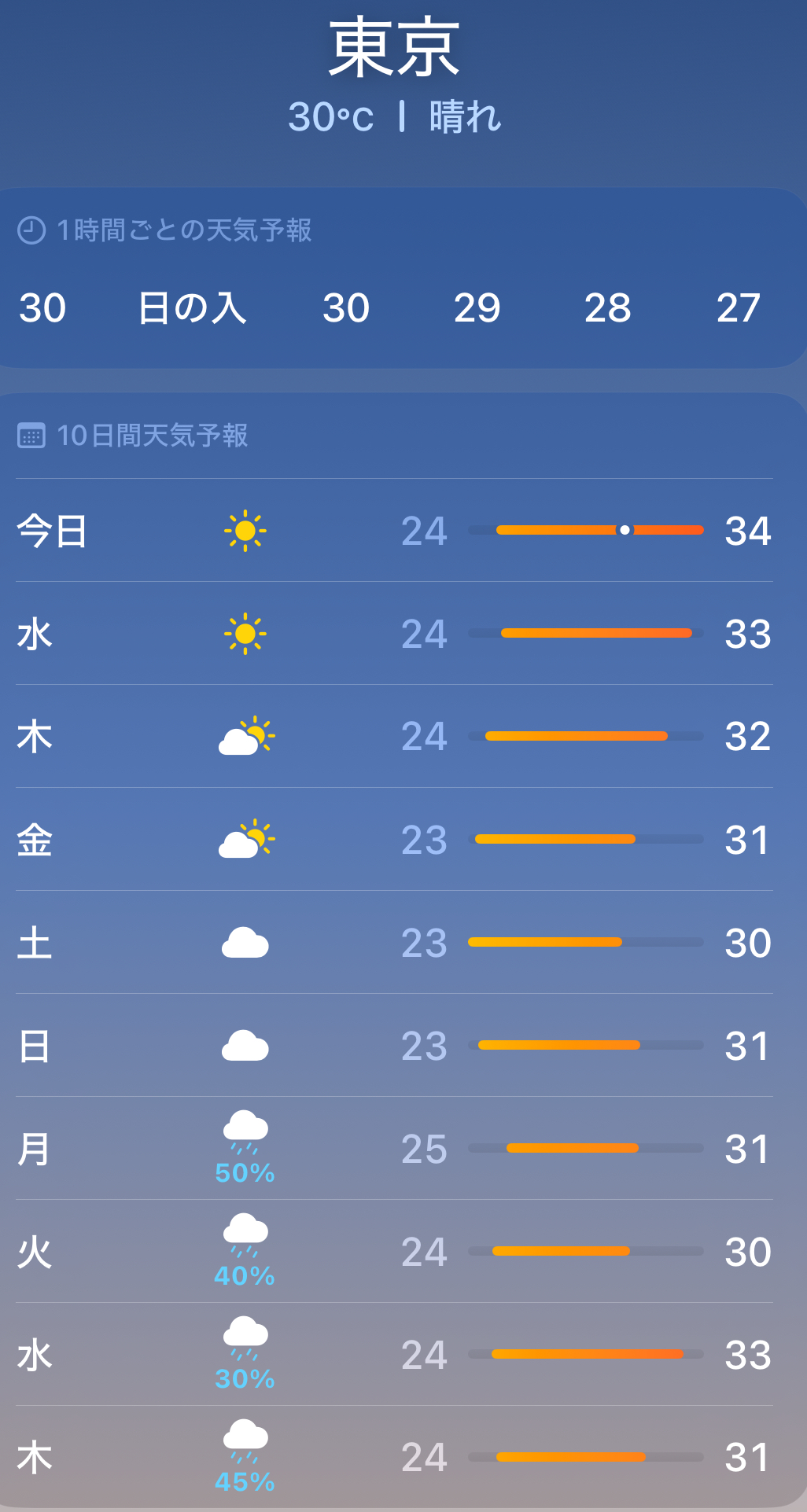Open the 月 row with 50% rain

pyautogui.click(x=394, y=1148)
